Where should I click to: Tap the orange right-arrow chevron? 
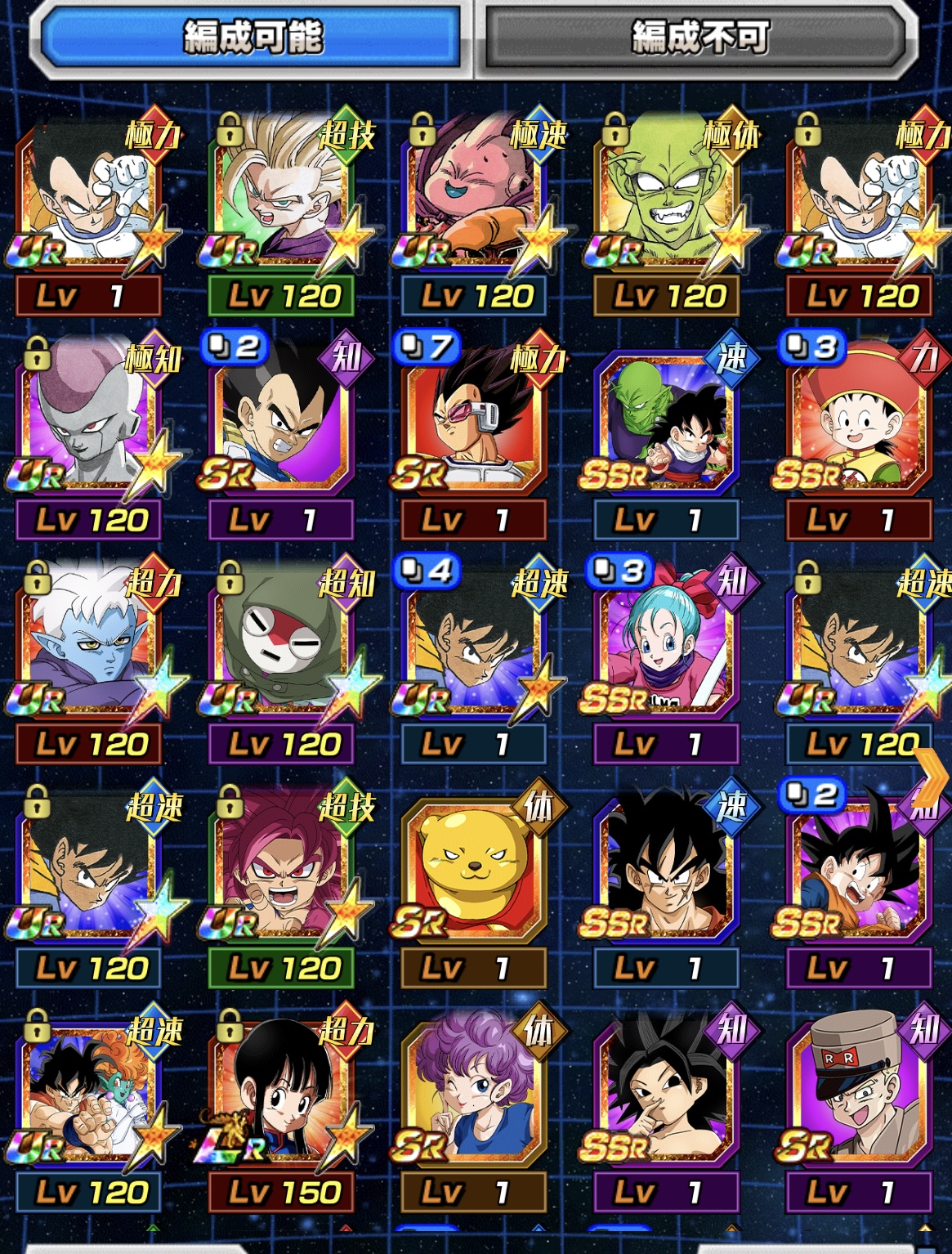coord(932,778)
